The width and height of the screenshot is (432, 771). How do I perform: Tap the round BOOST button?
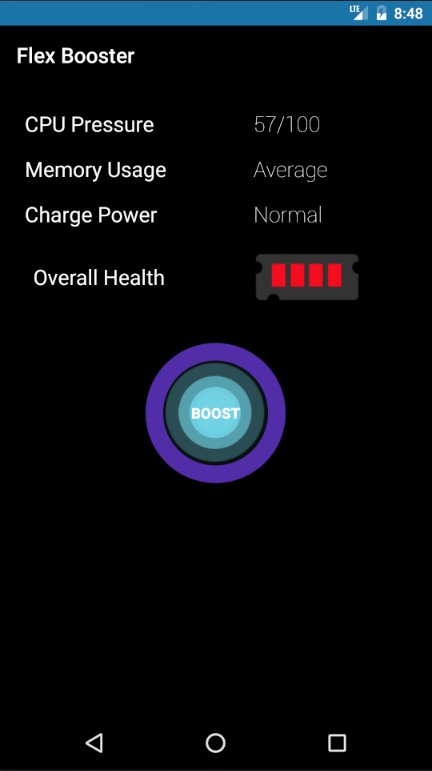pyautogui.click(x=215, y=413)
